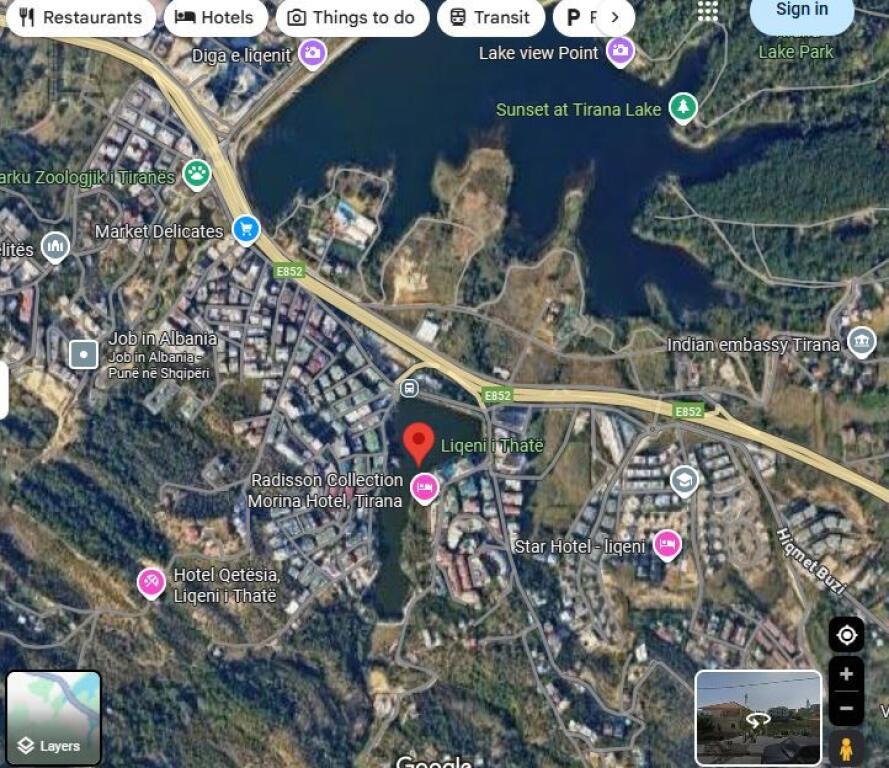This screenshot has width=889, height=768.
Task: Open the Star Hotel - liqeni pin
Action: tap(667, 545)
